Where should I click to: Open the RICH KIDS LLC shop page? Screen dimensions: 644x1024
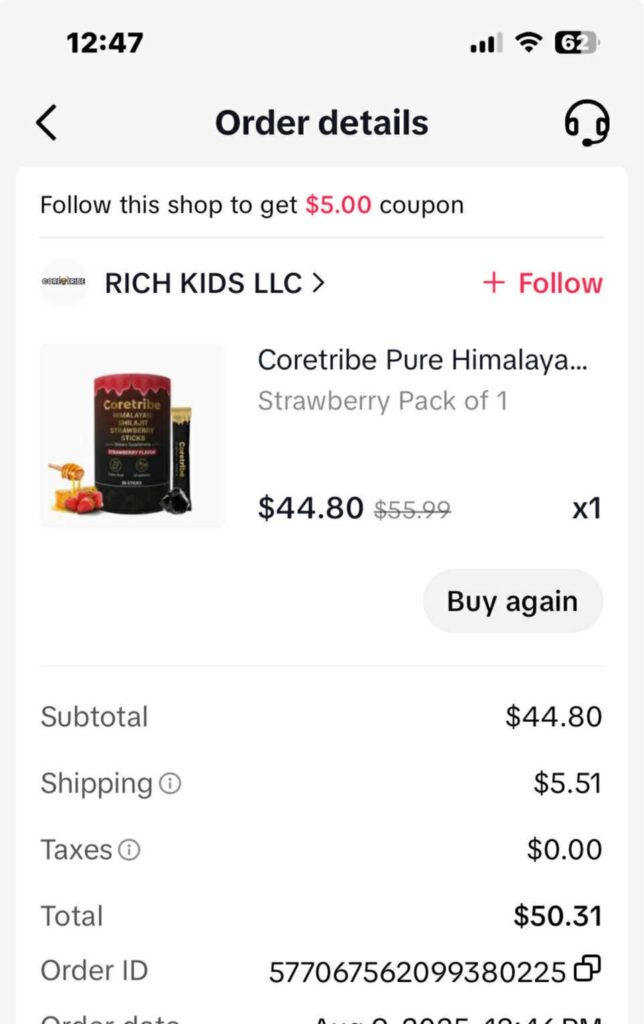(x=214, y=283)
